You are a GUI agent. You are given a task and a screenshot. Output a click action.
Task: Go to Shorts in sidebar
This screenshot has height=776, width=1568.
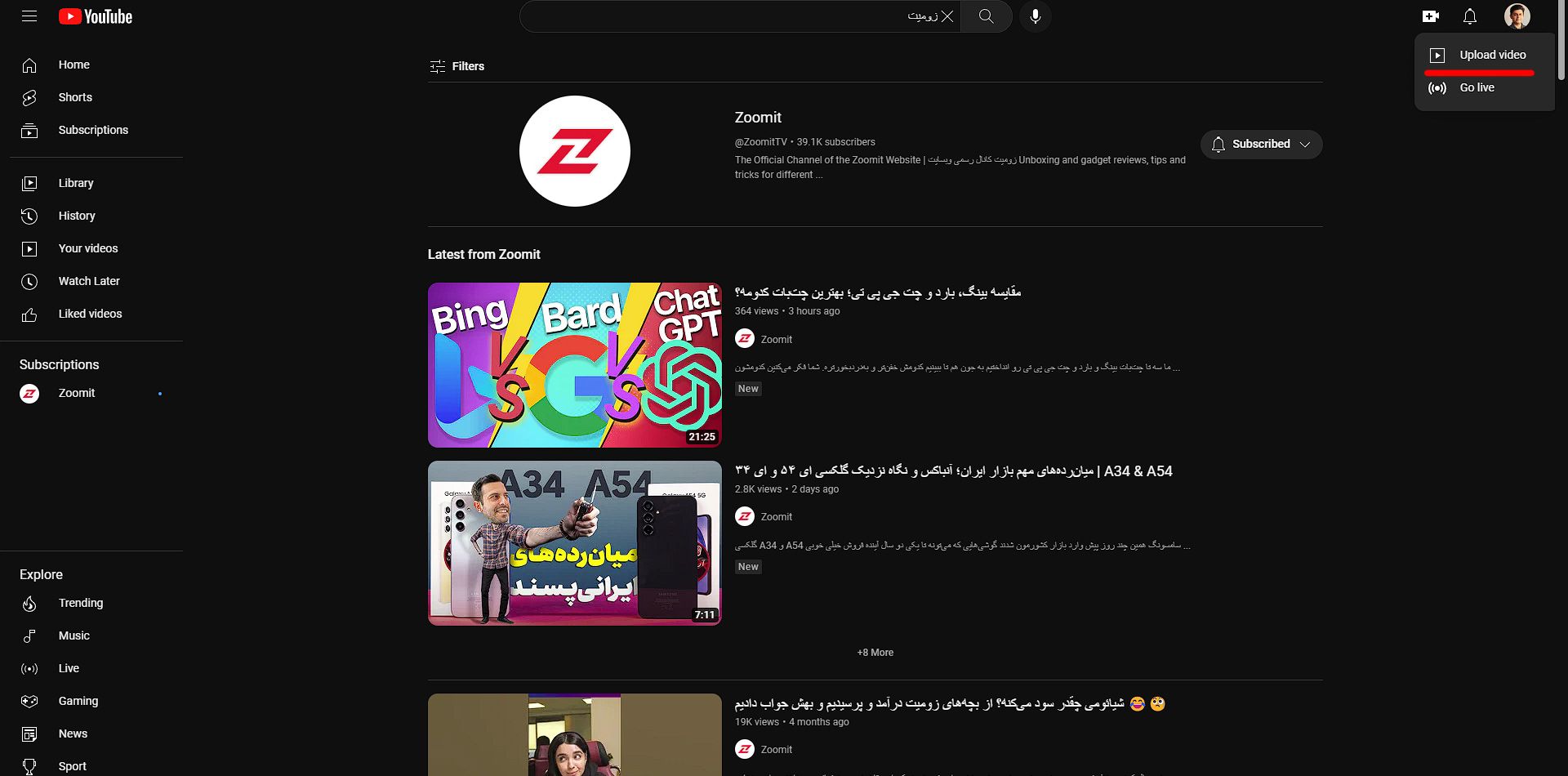(75, 97)
